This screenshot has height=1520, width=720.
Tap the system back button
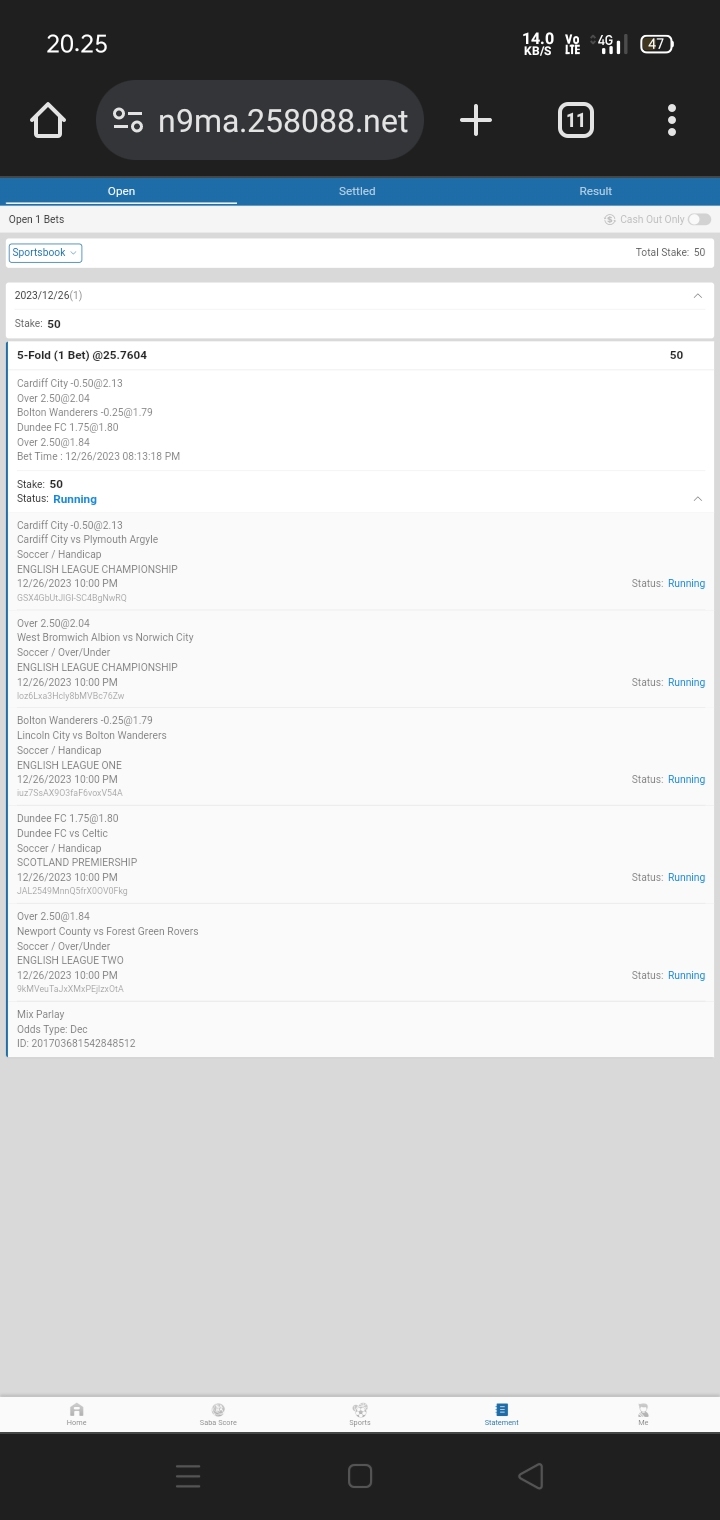(531, 1476)
